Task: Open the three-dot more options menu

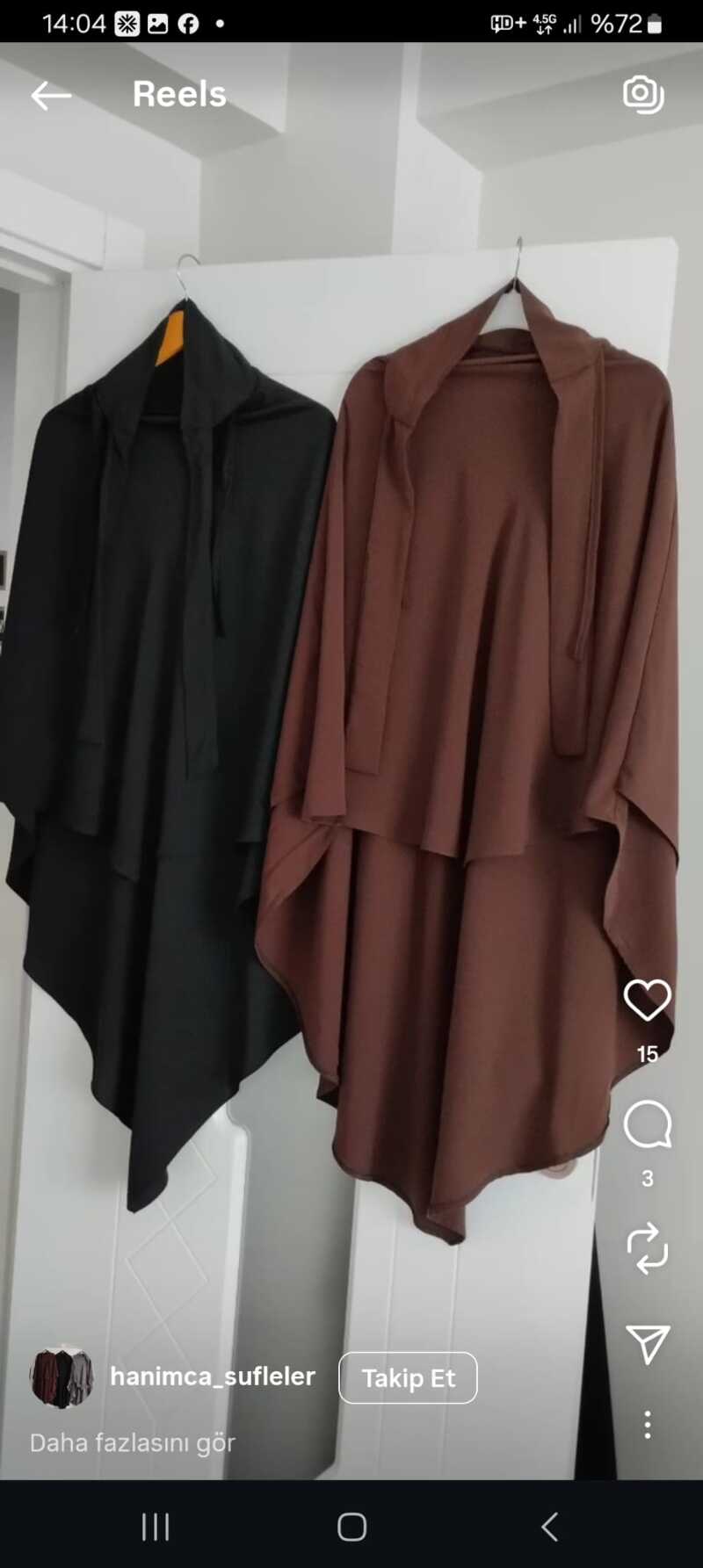Action: tap(648, 1425)
